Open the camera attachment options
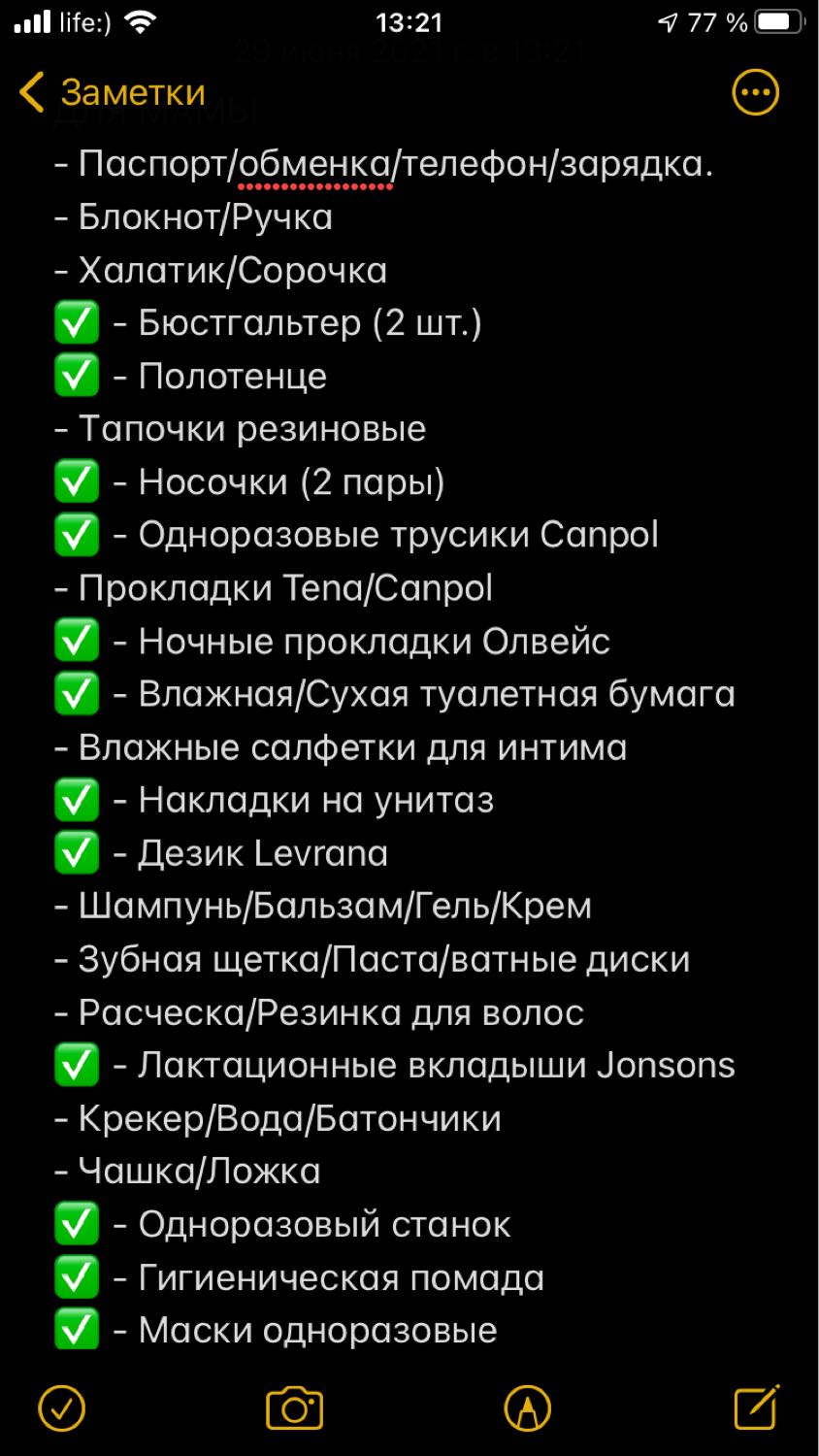The width and height of the screenshot is (819, 1456). tap(294, 1406)
